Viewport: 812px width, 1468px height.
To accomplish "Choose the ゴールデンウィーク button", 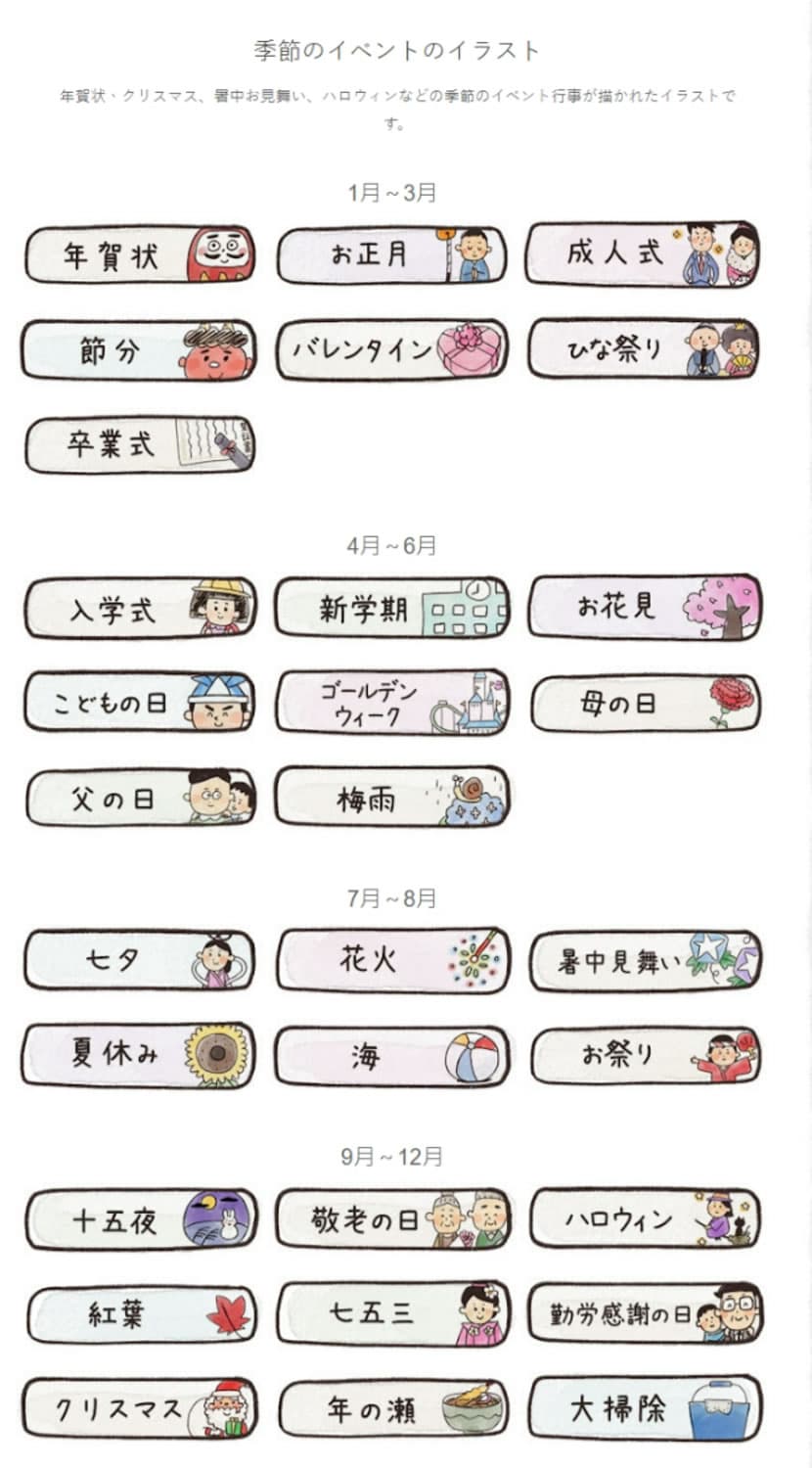I will coord(391,703).
